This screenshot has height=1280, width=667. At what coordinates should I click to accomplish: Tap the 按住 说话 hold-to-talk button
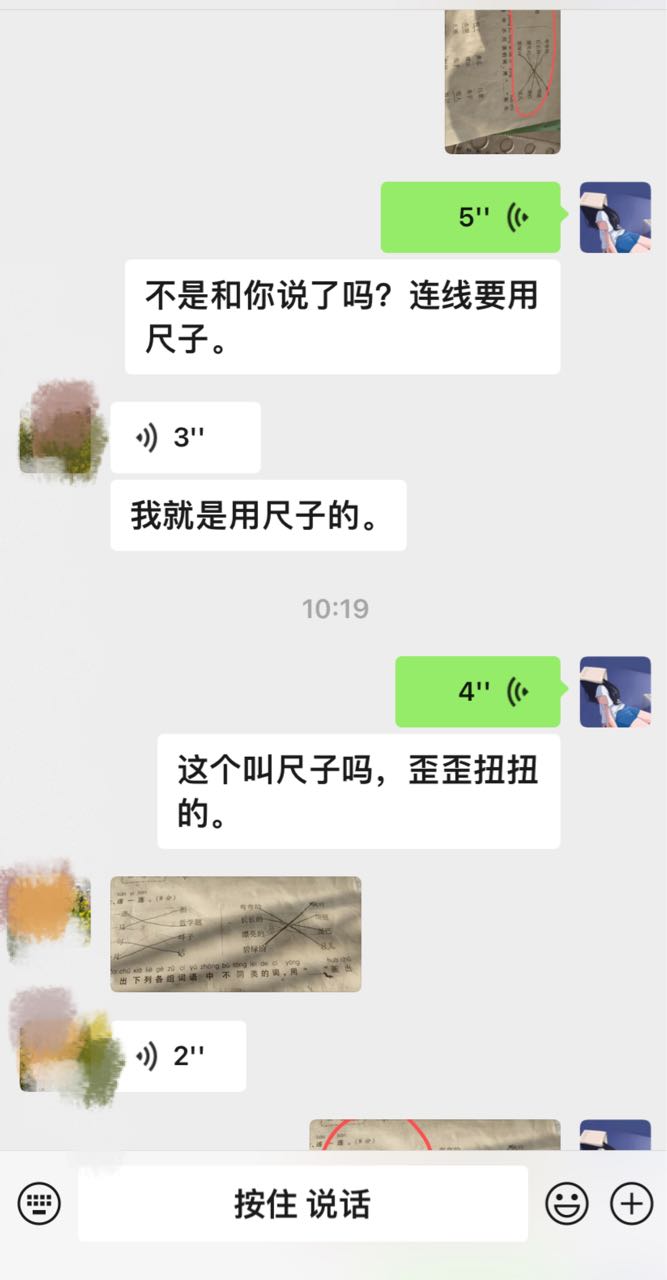(x=303, y=1203)
